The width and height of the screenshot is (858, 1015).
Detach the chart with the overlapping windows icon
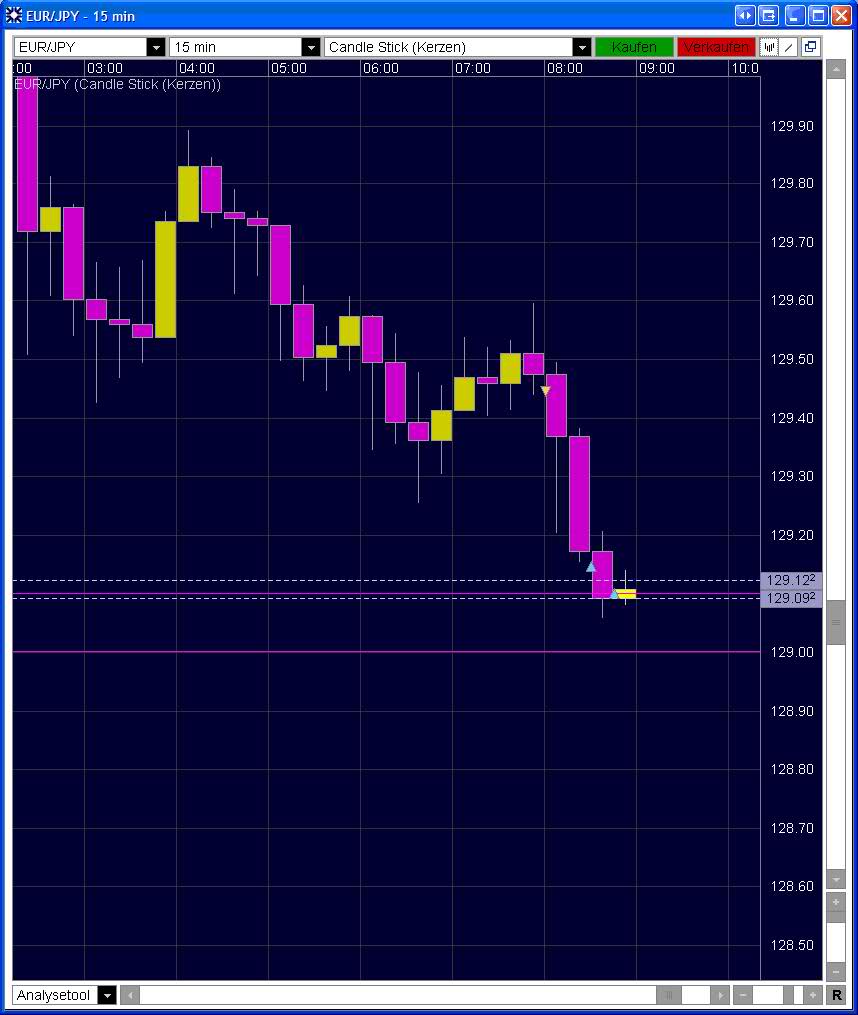click(x=809, y=47)
